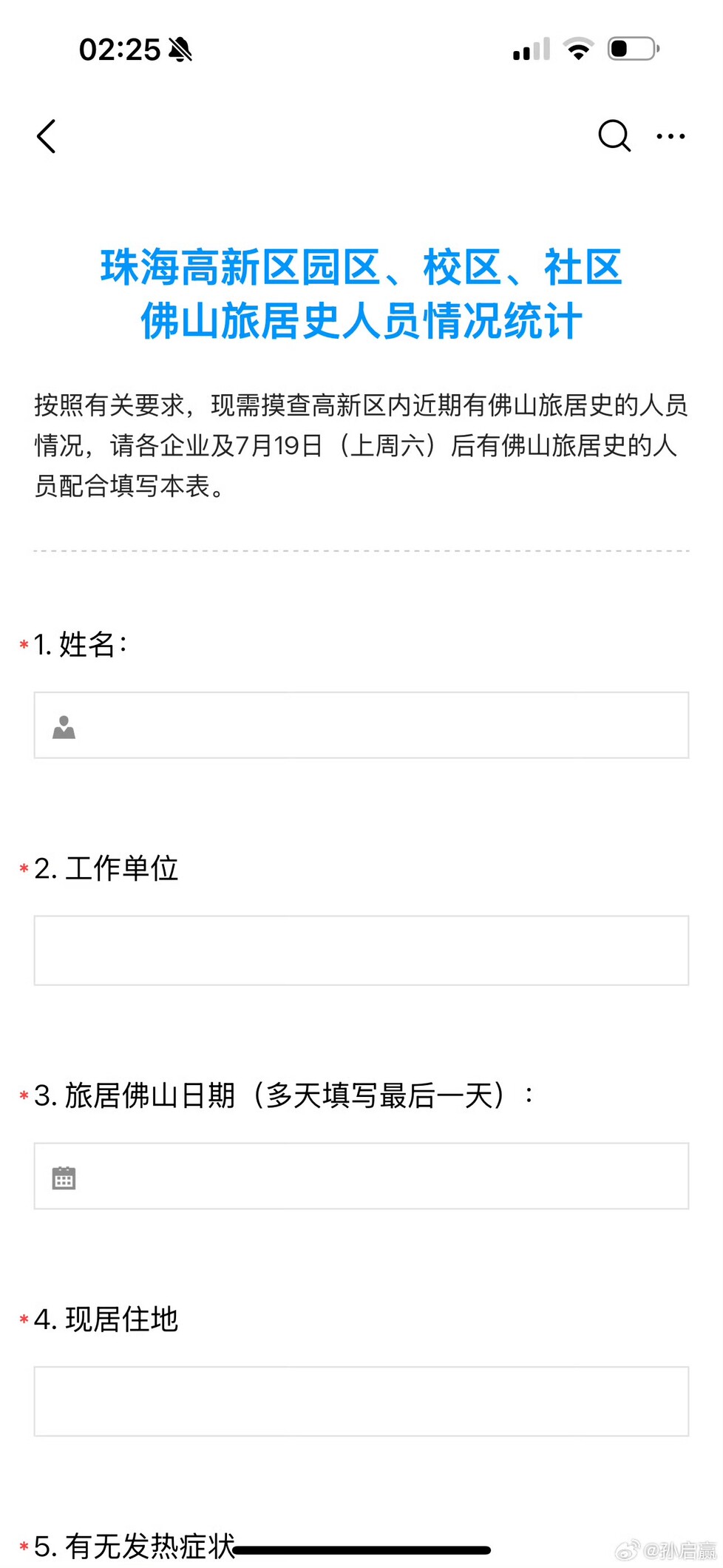Select the 现居住地 input box
723x1568 pixels.
pos(361,1402)
